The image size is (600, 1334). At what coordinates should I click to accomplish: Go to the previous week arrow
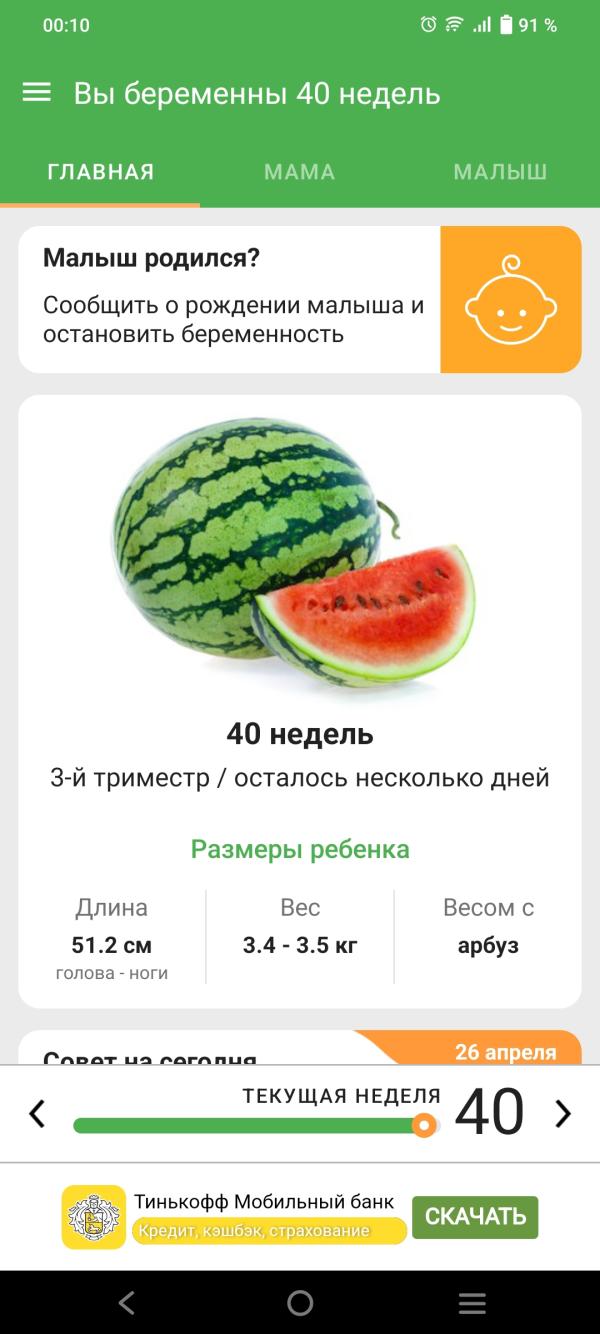pyautogui.click(x=37, y=1114)
